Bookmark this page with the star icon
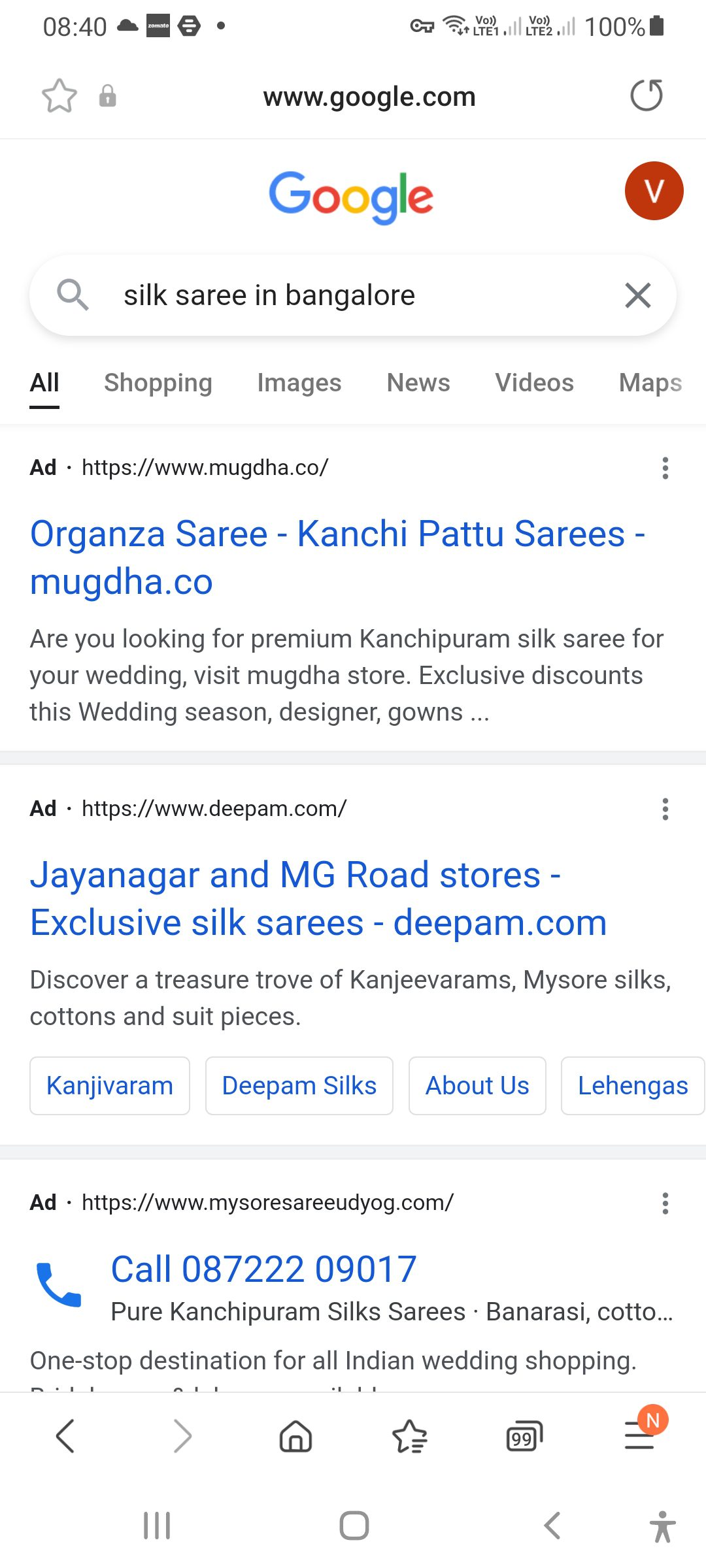 click(x=59, y=96)
